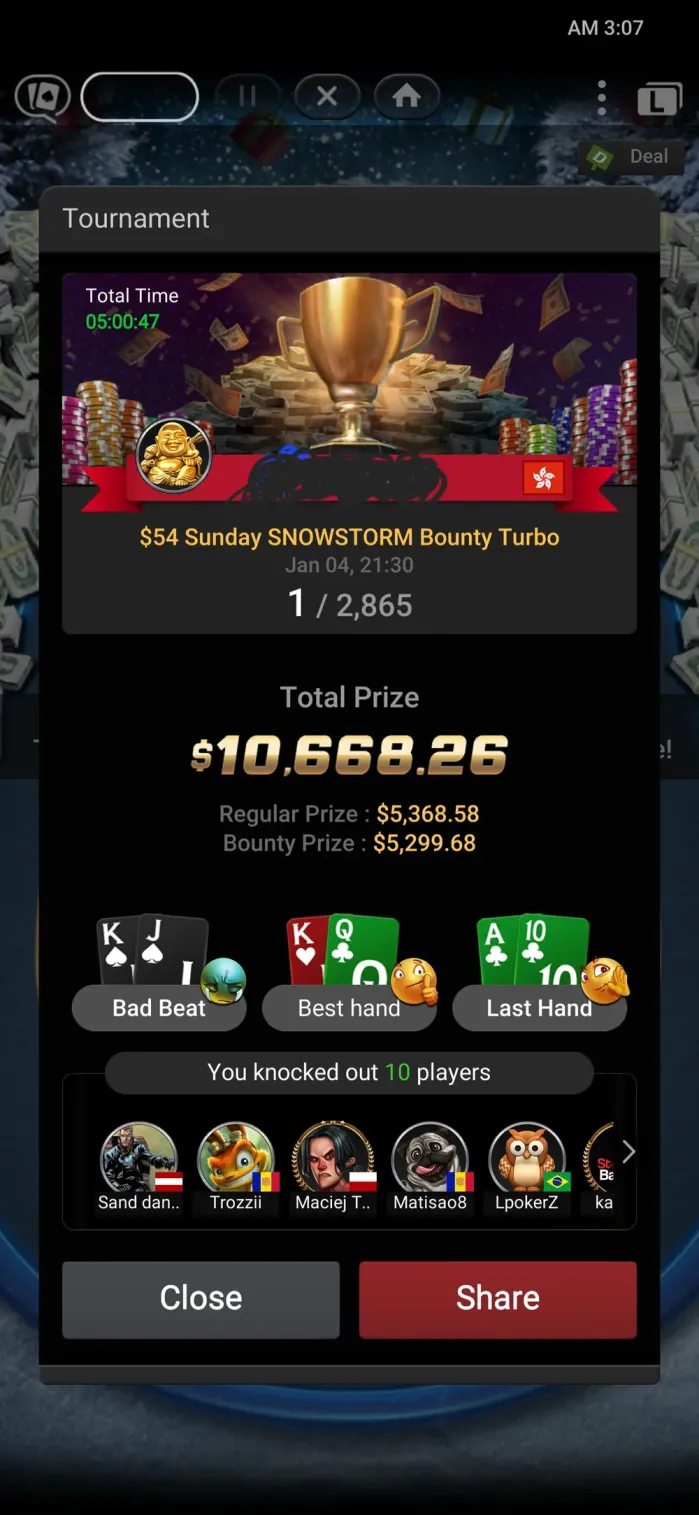
Task: Open the Last Hand replay
Action: point(539,1007)
